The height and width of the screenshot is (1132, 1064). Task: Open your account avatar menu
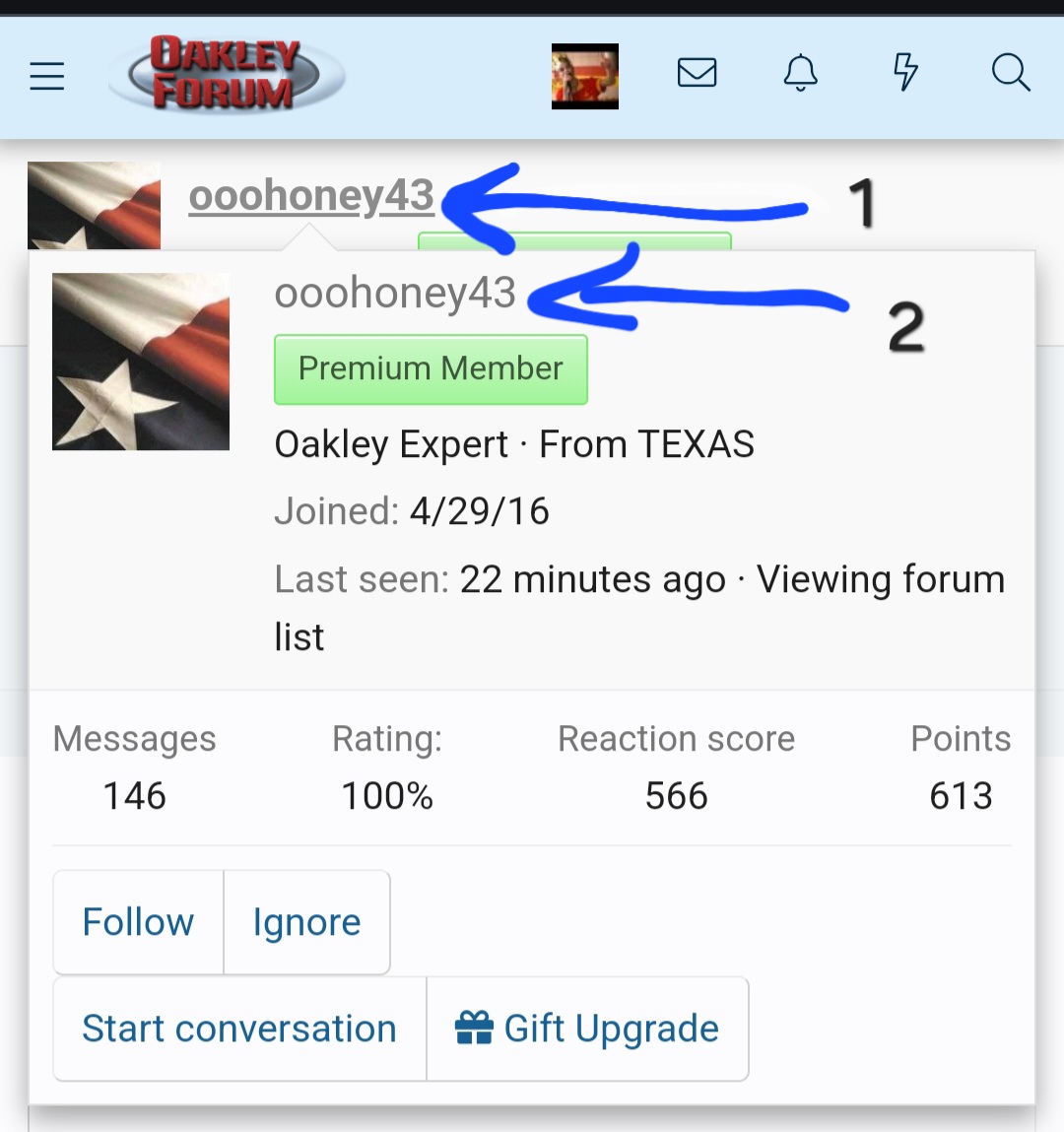click(x=584, y=76)
